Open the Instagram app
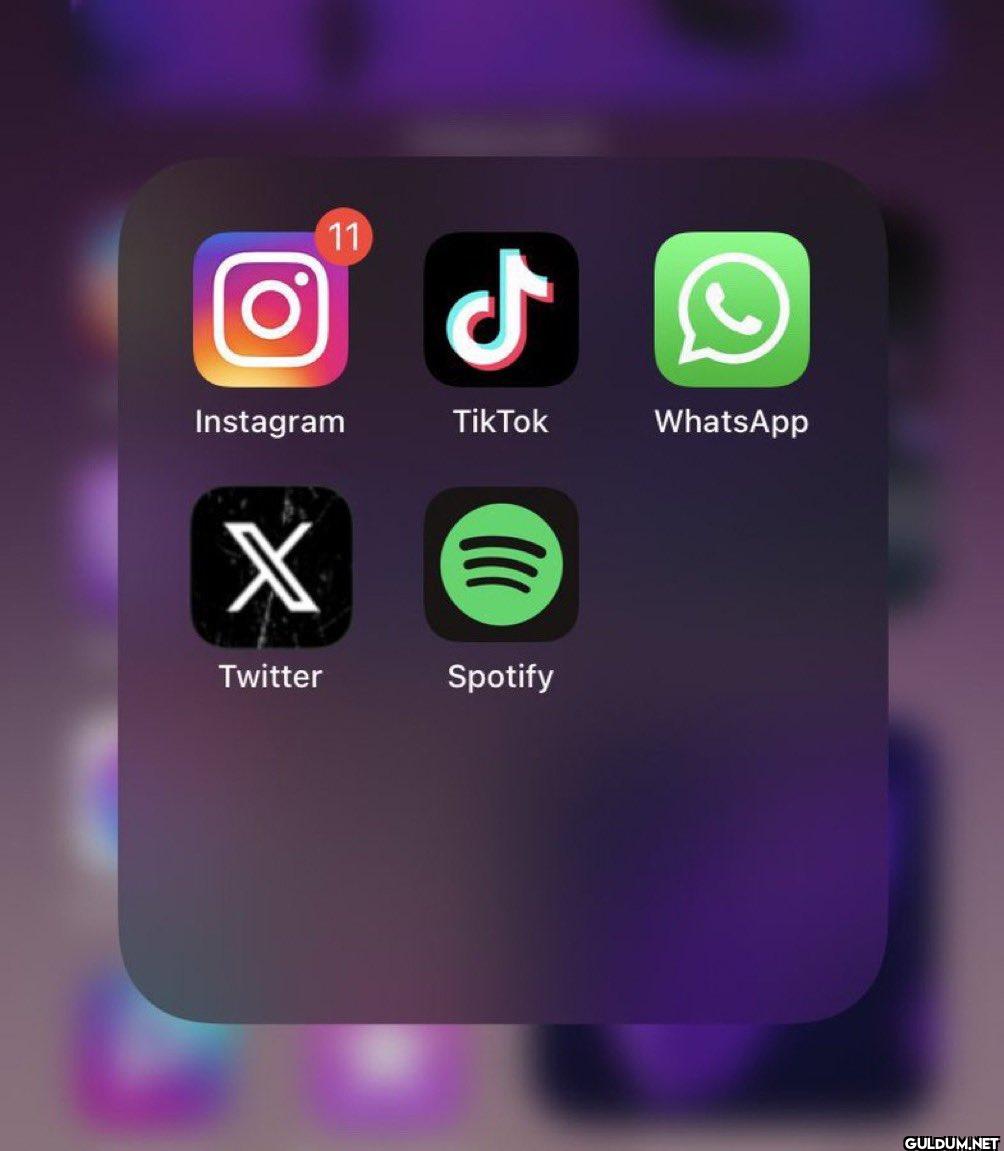The width and height of the screenshot is (1004, 1151). 270,310
